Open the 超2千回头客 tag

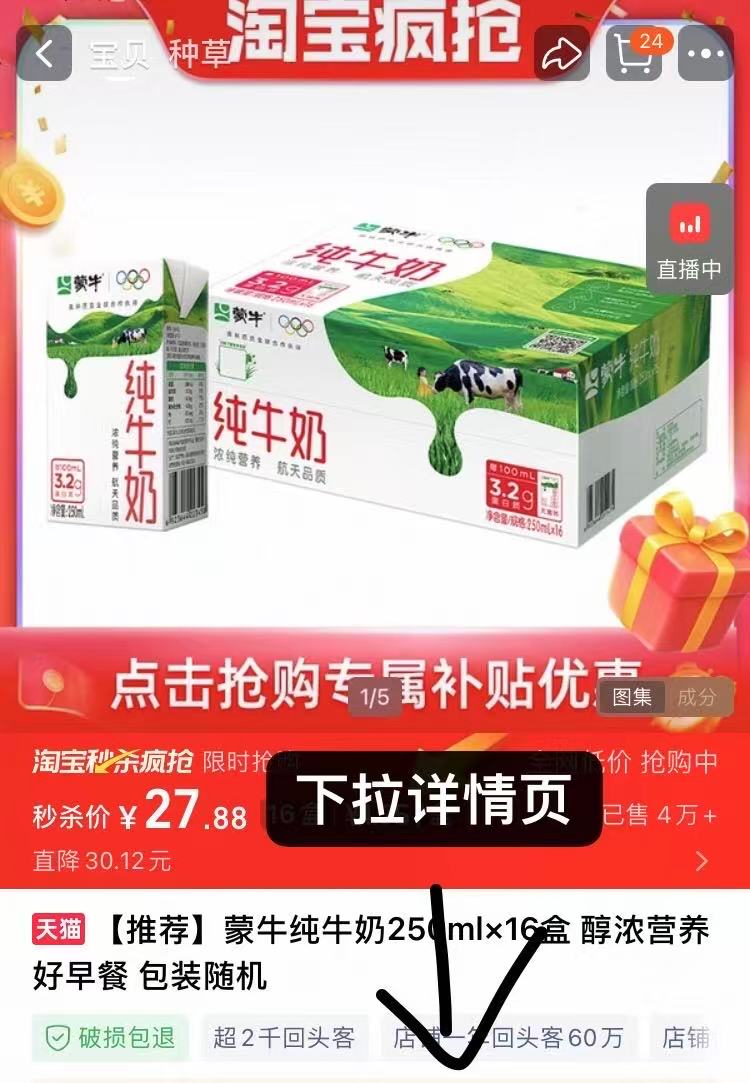(x=284, y=1038)
